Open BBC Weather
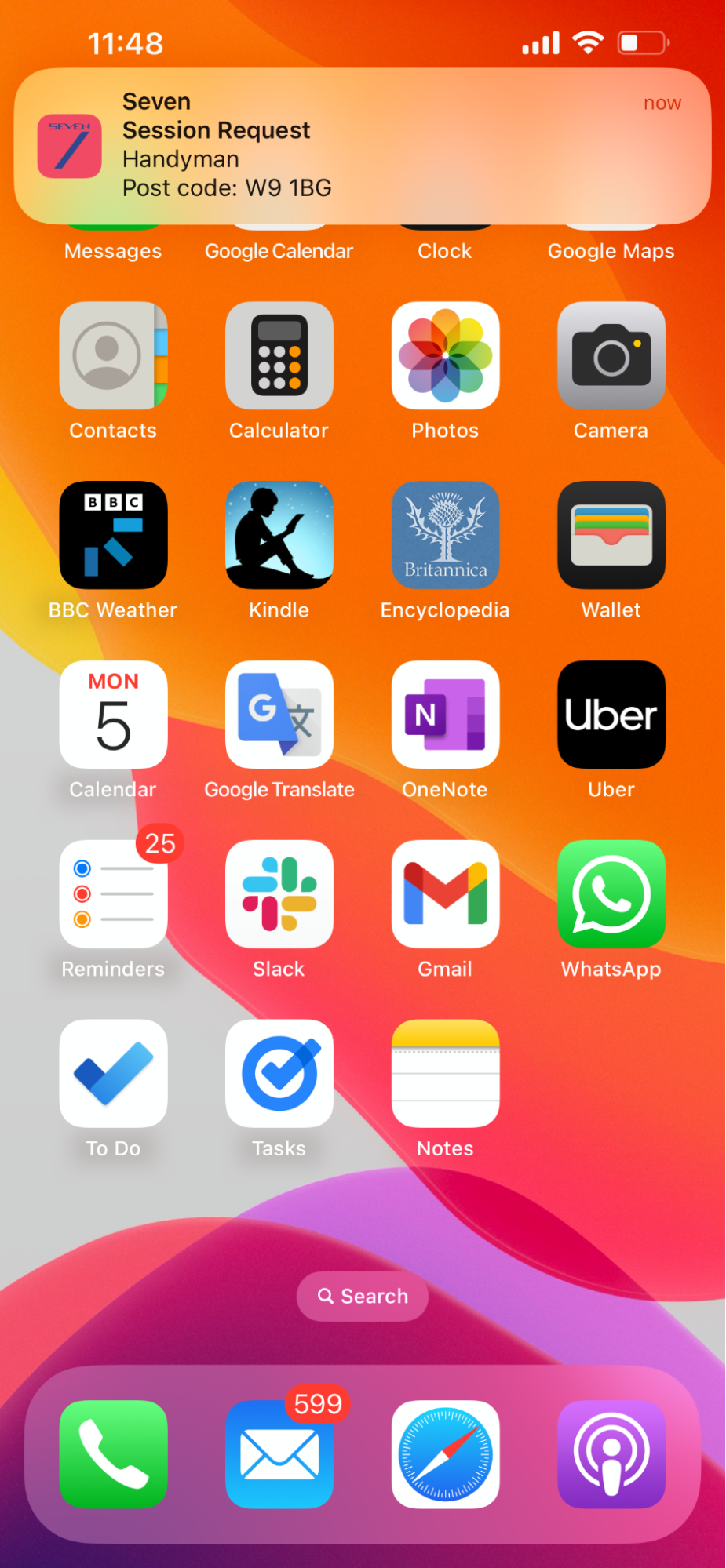The height and width of the screenshot is (1568, 726). point(113,536)
